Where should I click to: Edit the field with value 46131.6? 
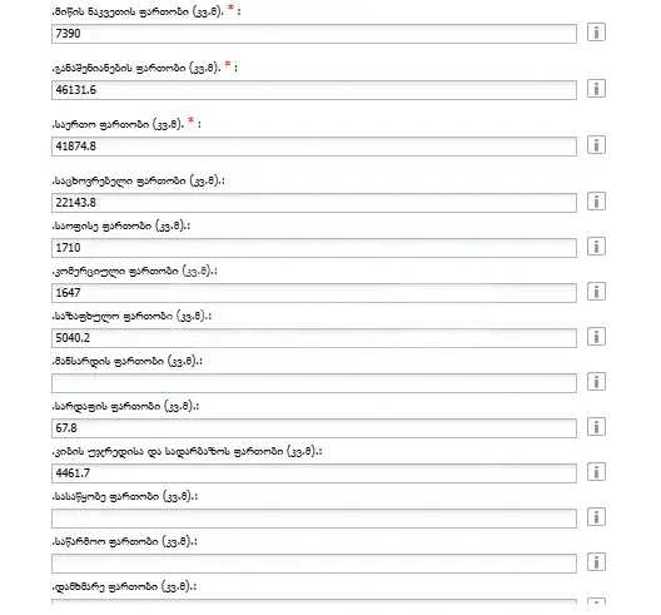tap(313, 90)
